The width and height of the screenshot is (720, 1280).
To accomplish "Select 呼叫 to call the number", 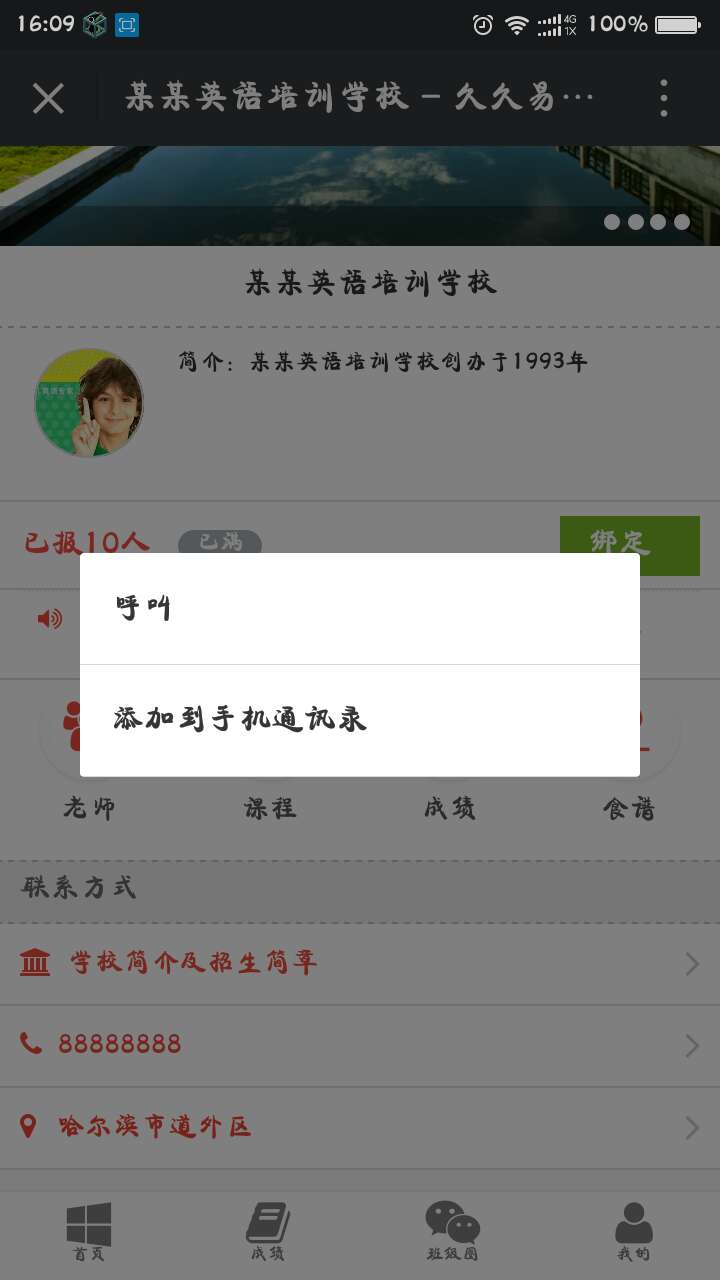I will pyautogui.click(x=360, y=608).
